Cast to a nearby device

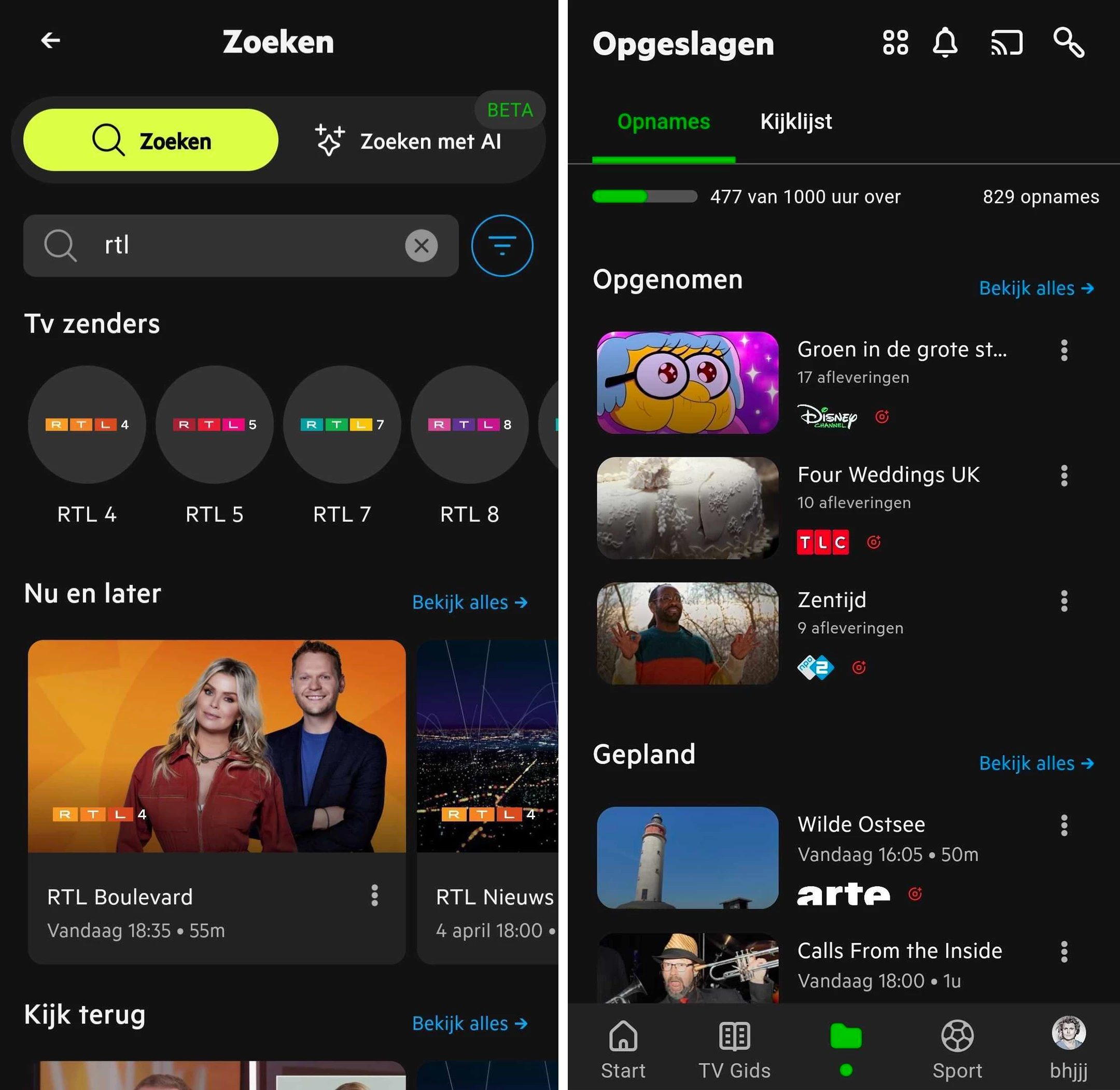[x=1006, y=43]
